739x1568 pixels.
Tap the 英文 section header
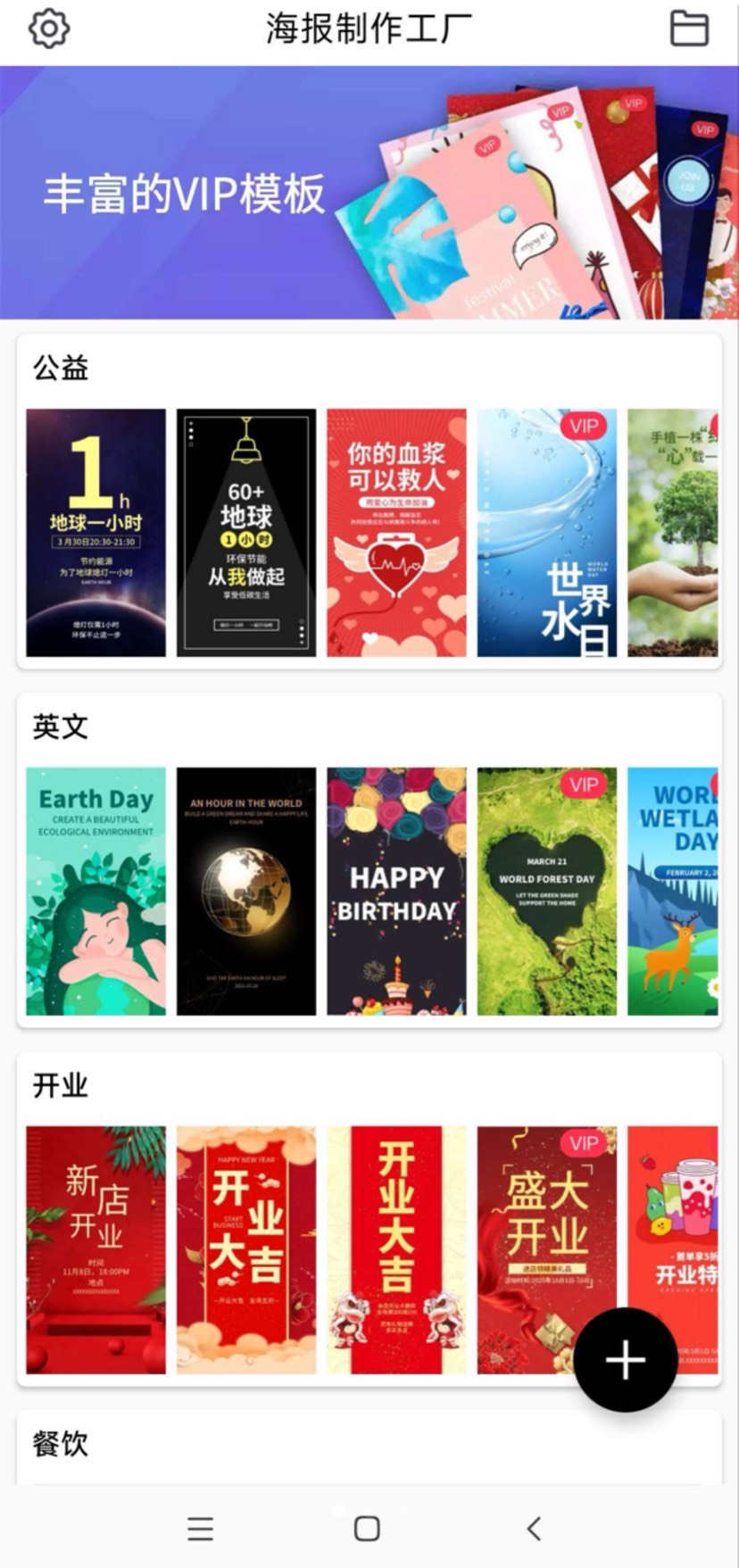click(58, 727)
